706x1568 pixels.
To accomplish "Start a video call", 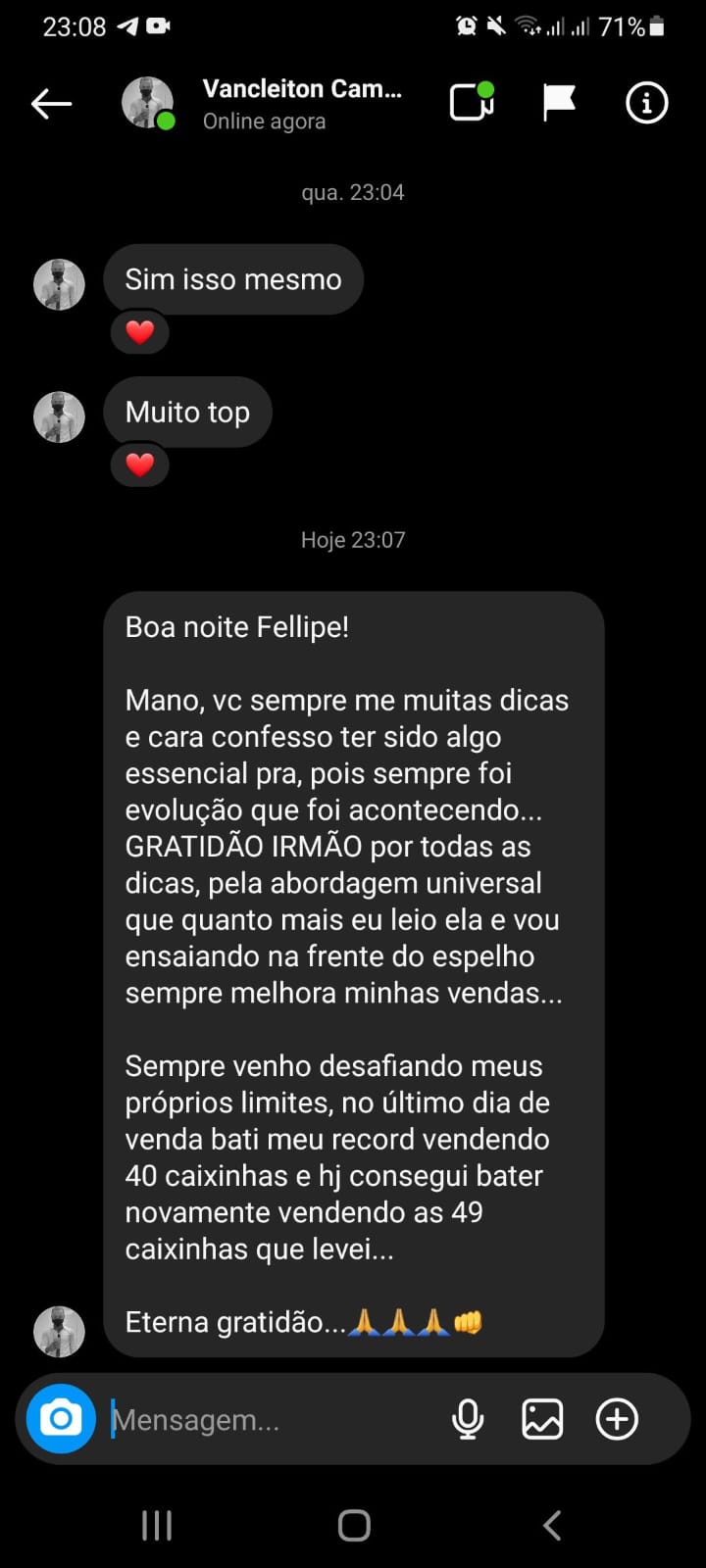I will (471, 102).
